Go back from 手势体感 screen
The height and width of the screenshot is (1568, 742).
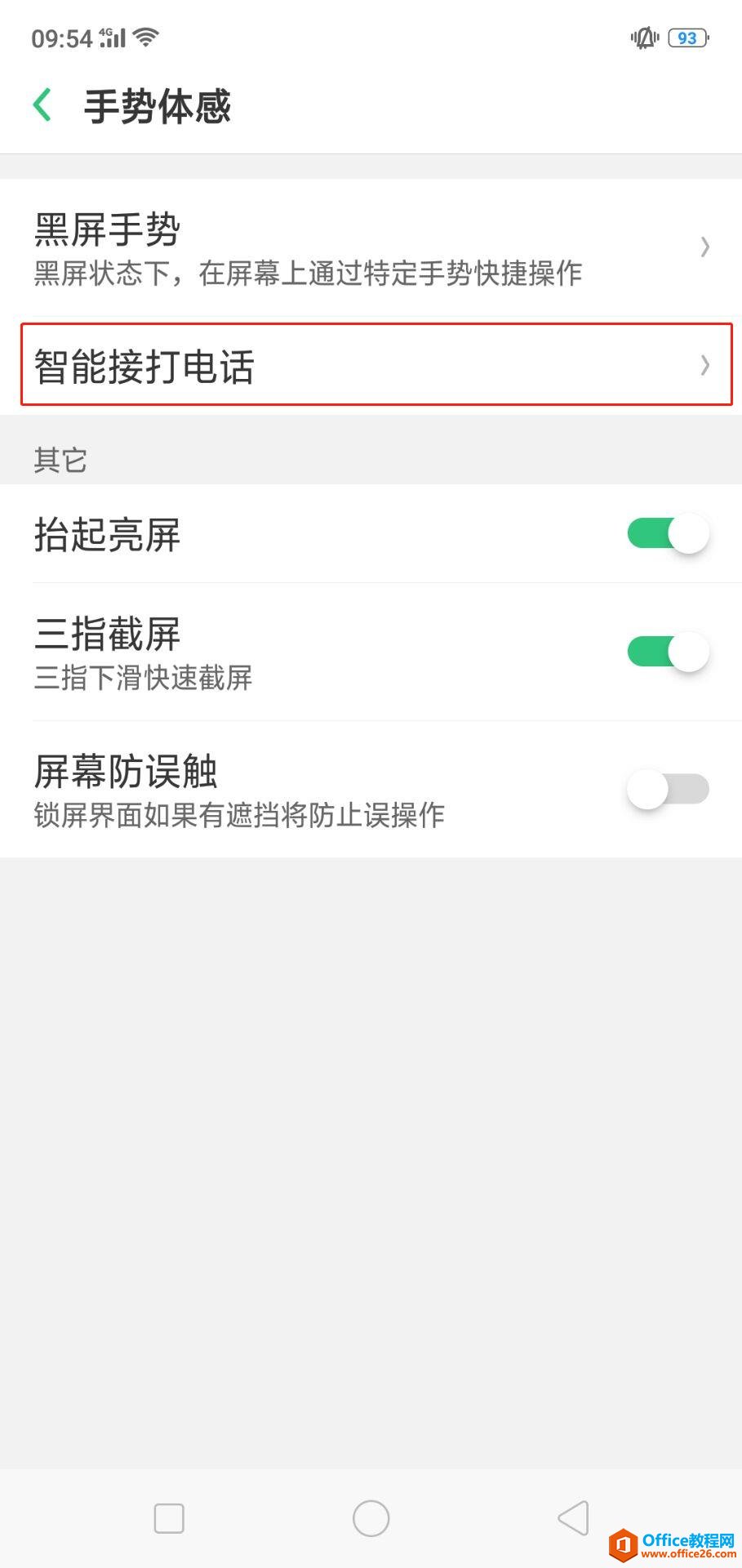[42, 105]
